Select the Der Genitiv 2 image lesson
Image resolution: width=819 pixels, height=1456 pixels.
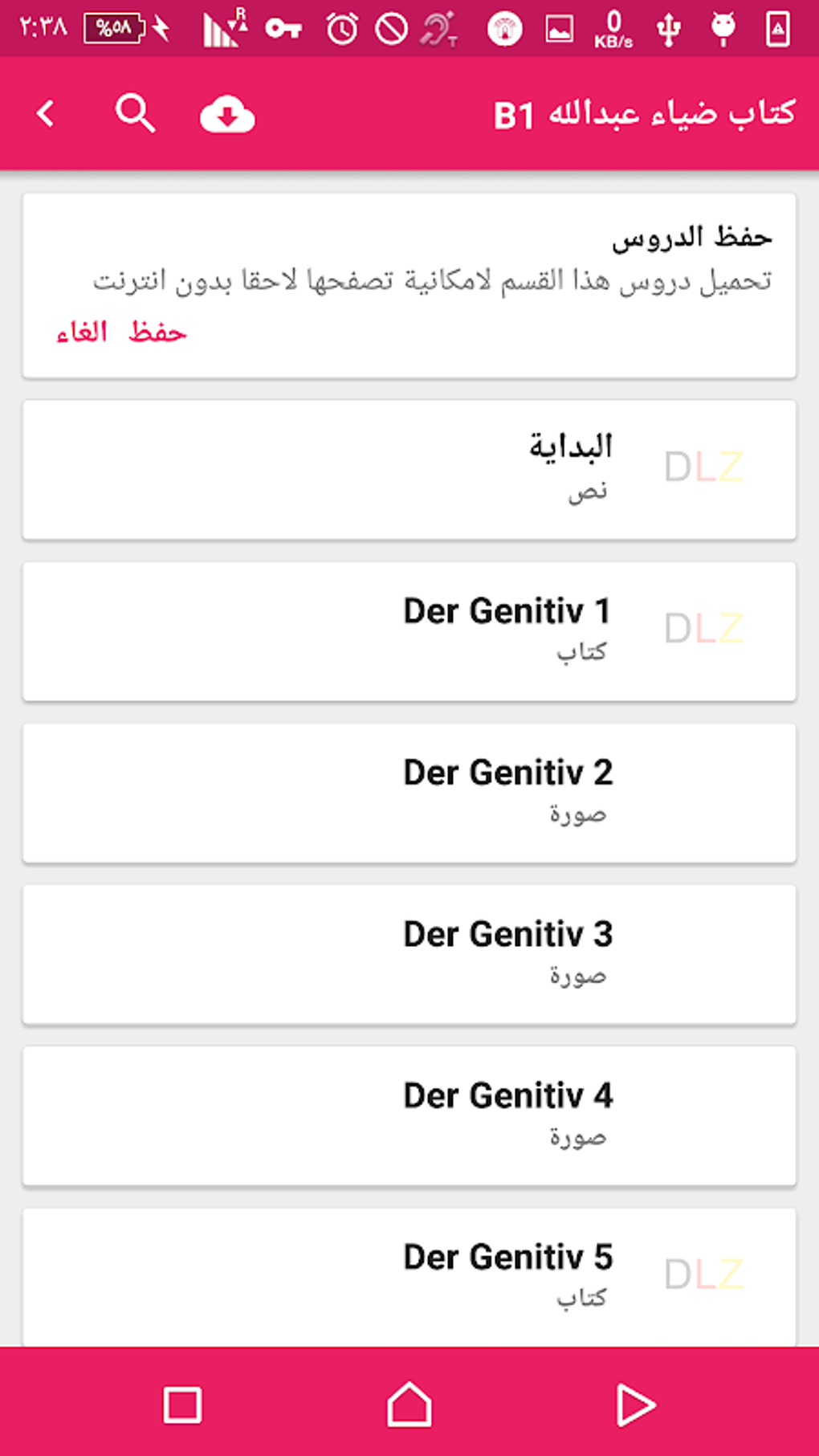pyautogui.click(x=409, y=793)
